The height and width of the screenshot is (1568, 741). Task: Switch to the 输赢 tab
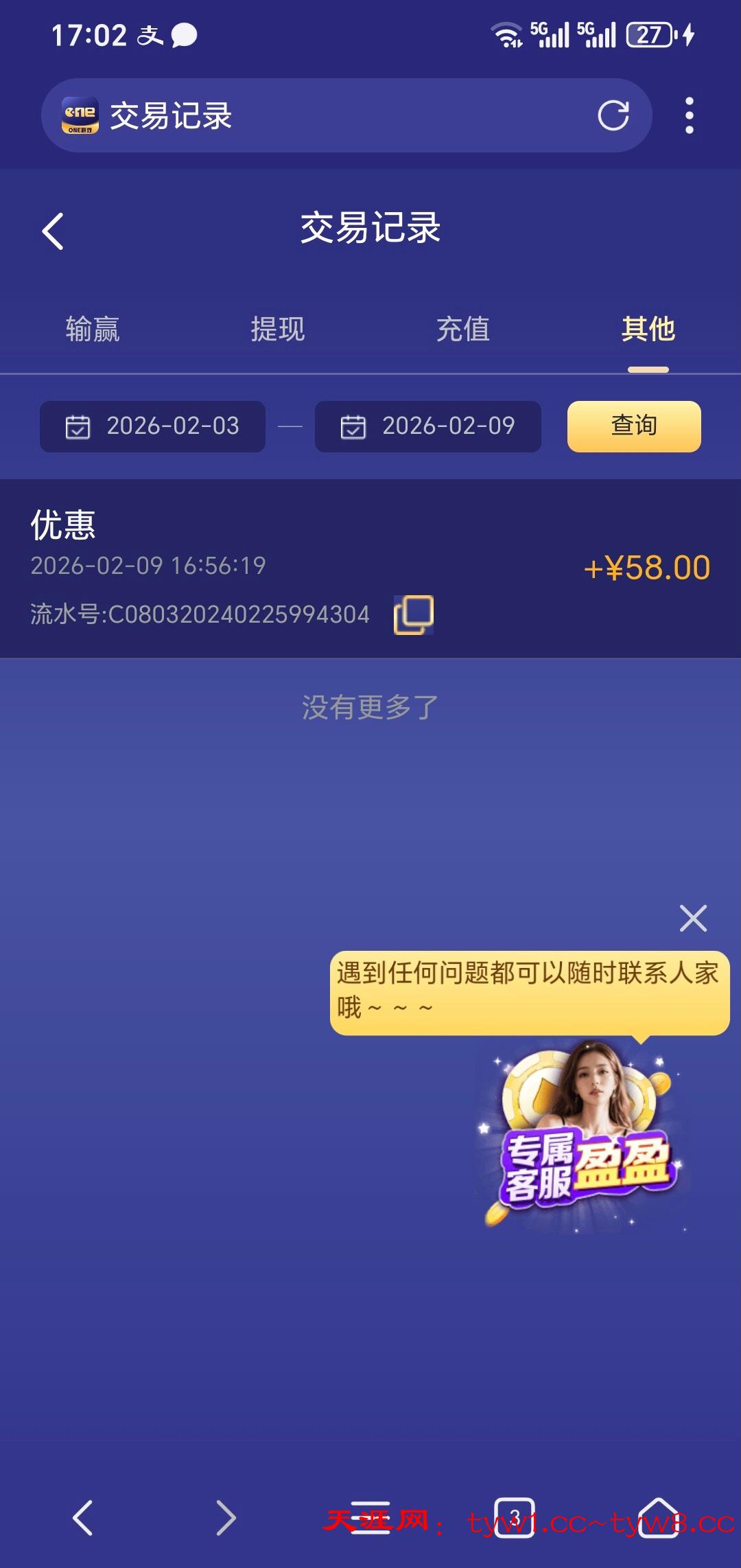93,330
